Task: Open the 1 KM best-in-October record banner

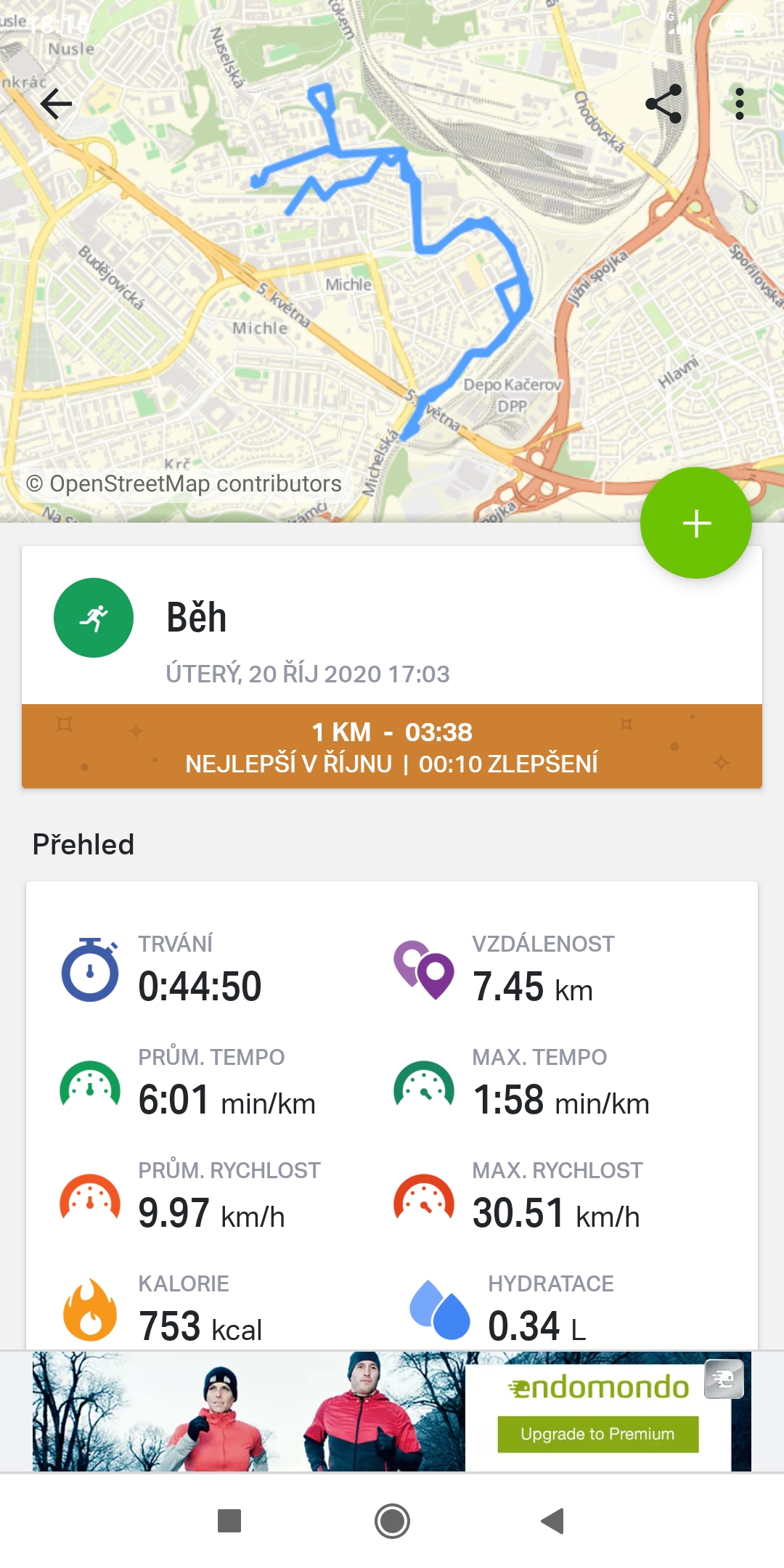Action: point(392,746)
